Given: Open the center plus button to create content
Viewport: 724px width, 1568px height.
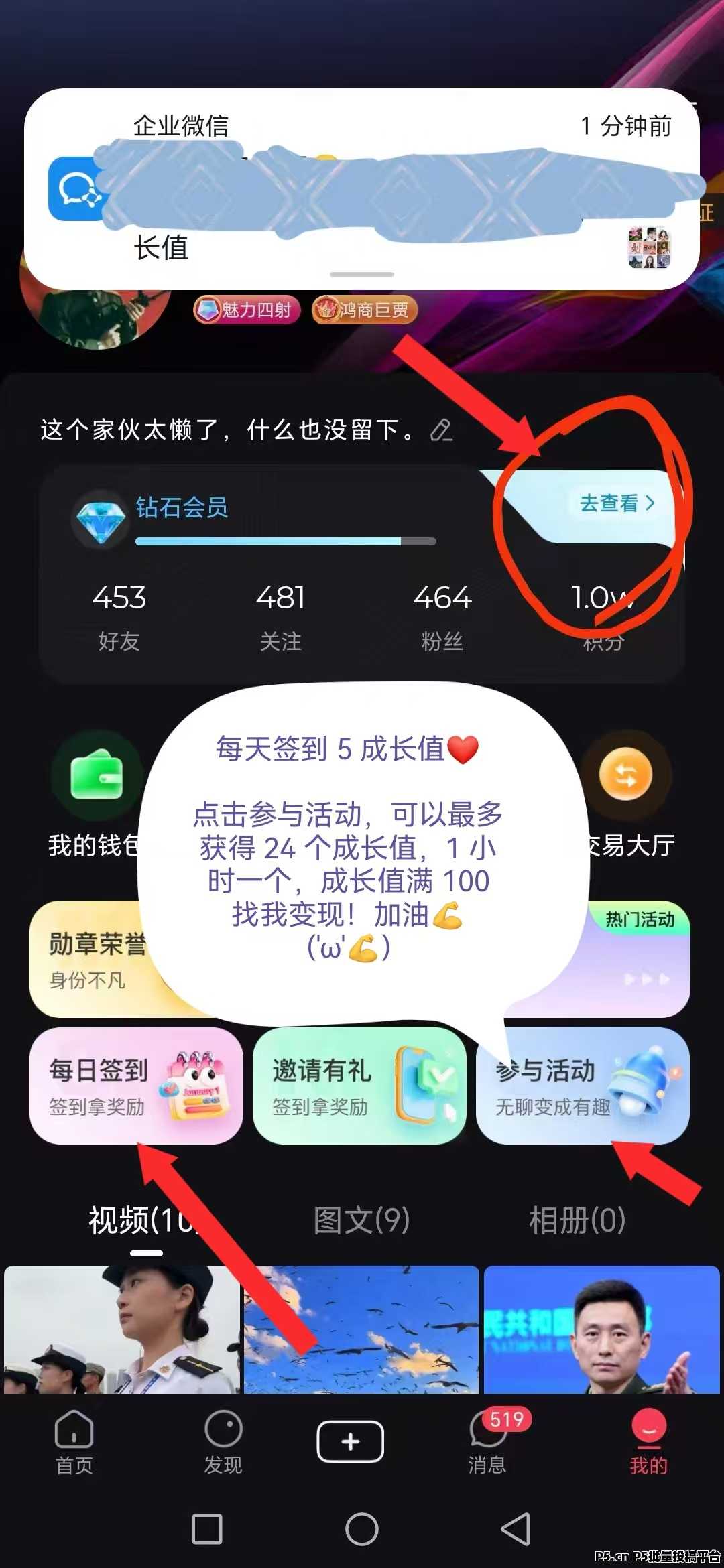Looking at the screenshot, I should [351, 1439].
